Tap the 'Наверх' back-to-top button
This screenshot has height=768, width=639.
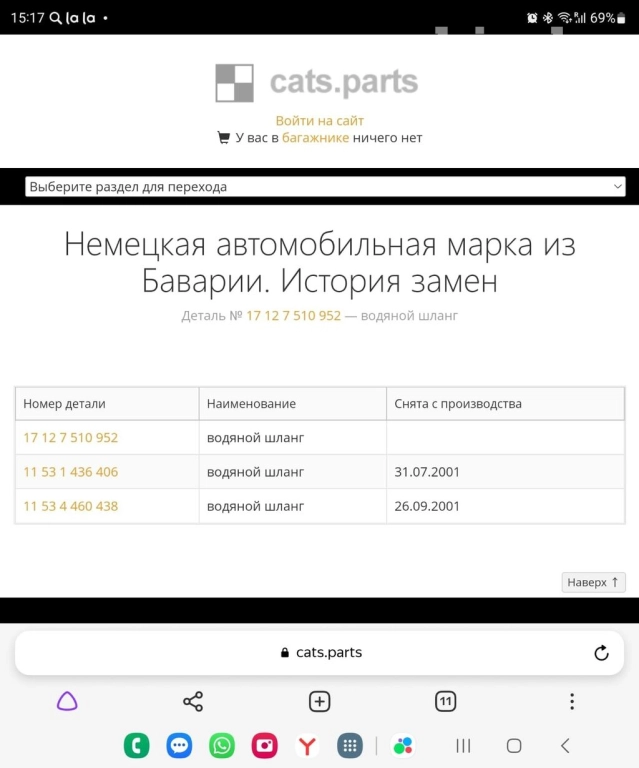point(593,582)
